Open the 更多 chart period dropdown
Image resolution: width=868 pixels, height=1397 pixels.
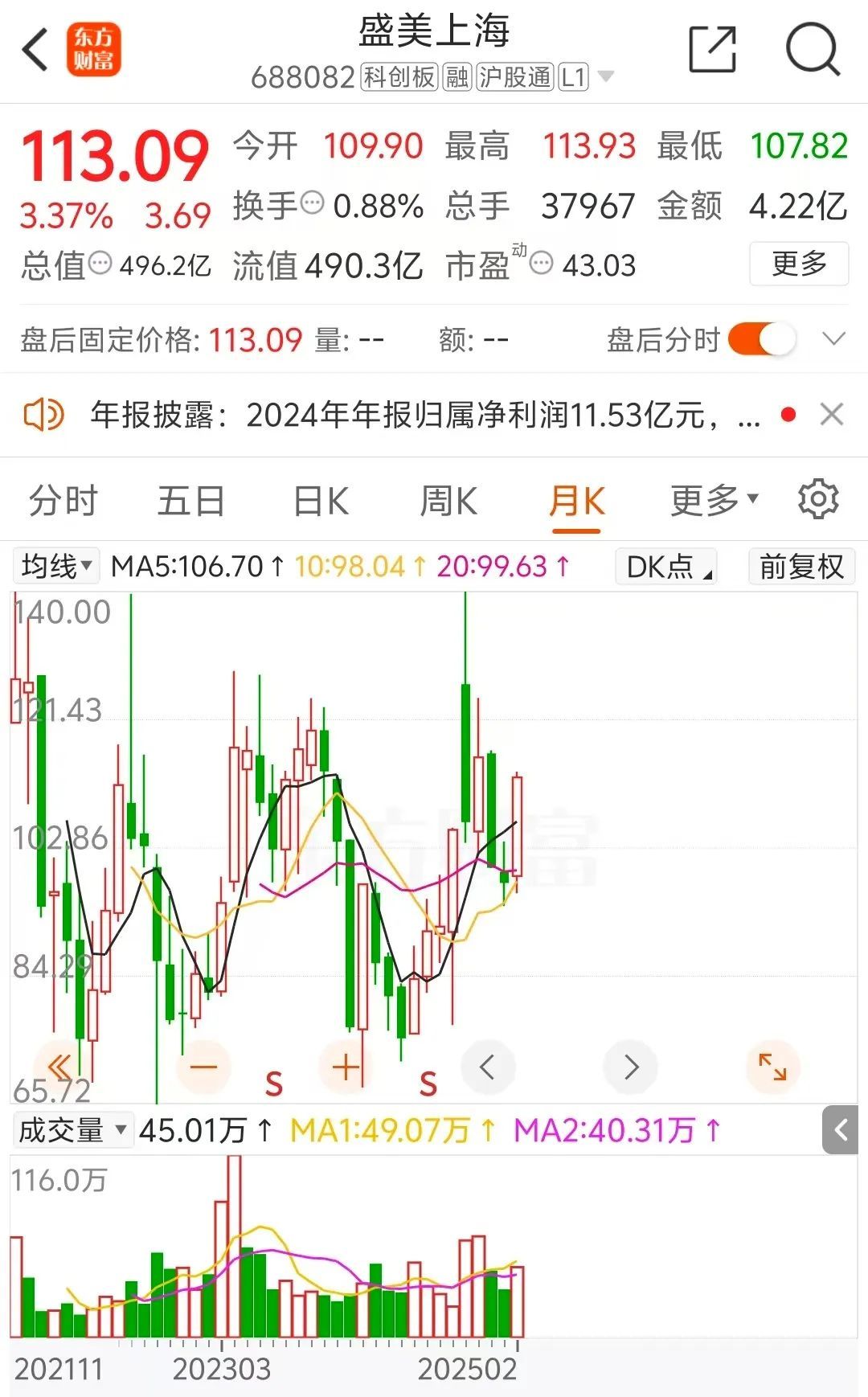tap(714, 501)
